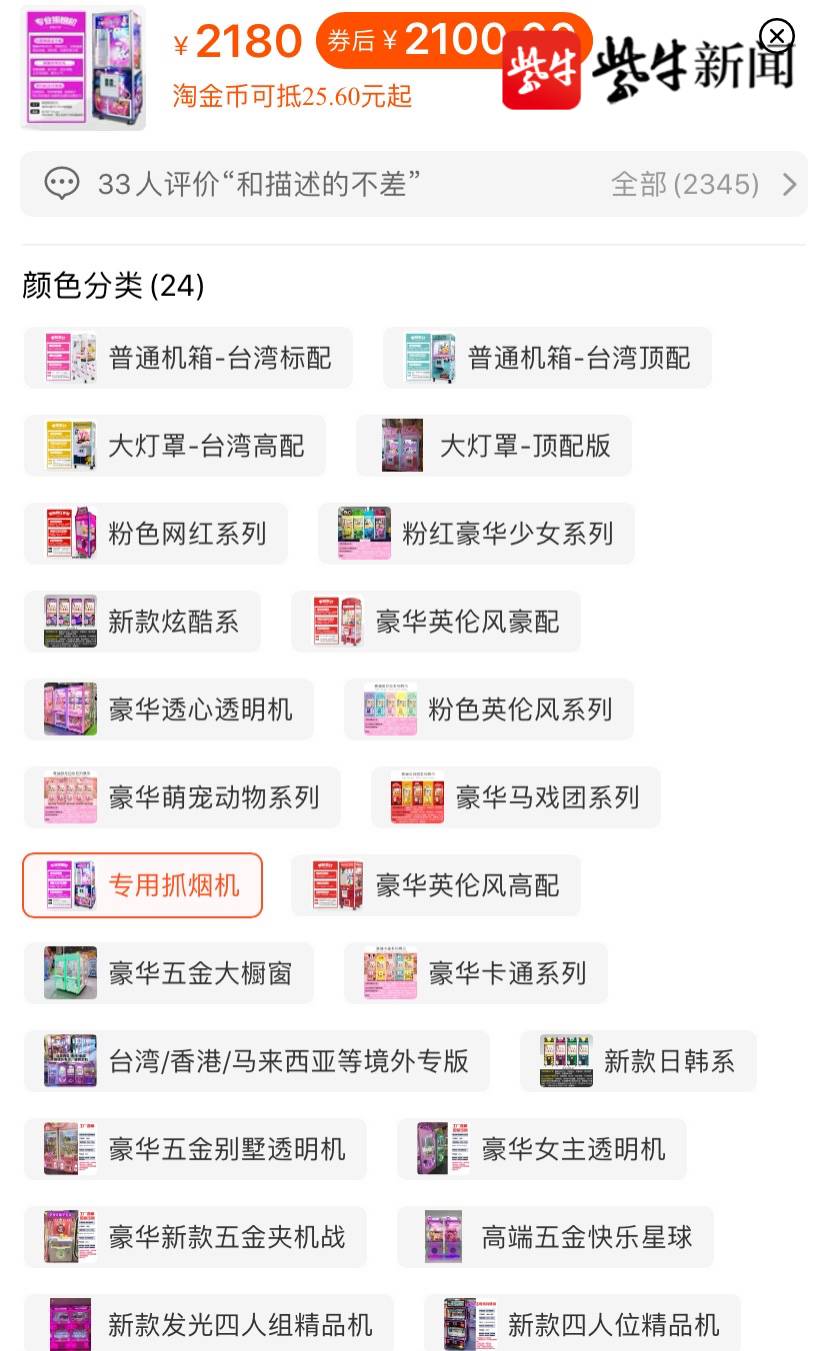Tap 高端五金快乐星球 variant

point(555,1238)
